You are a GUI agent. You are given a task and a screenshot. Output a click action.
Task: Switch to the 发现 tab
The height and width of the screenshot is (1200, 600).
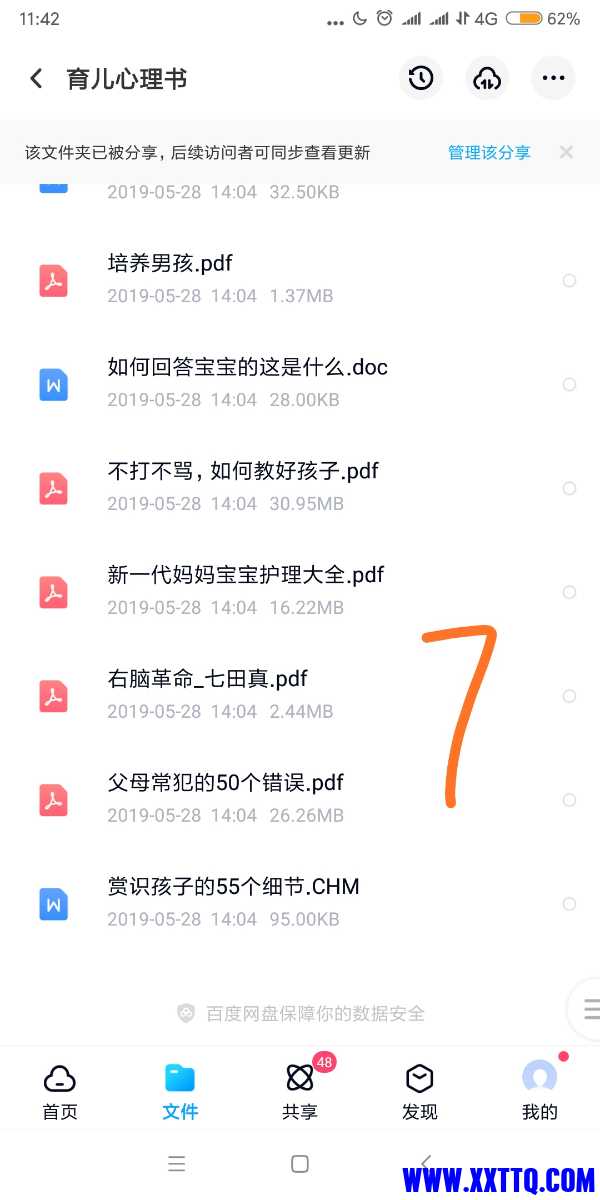pos(420,1091)
